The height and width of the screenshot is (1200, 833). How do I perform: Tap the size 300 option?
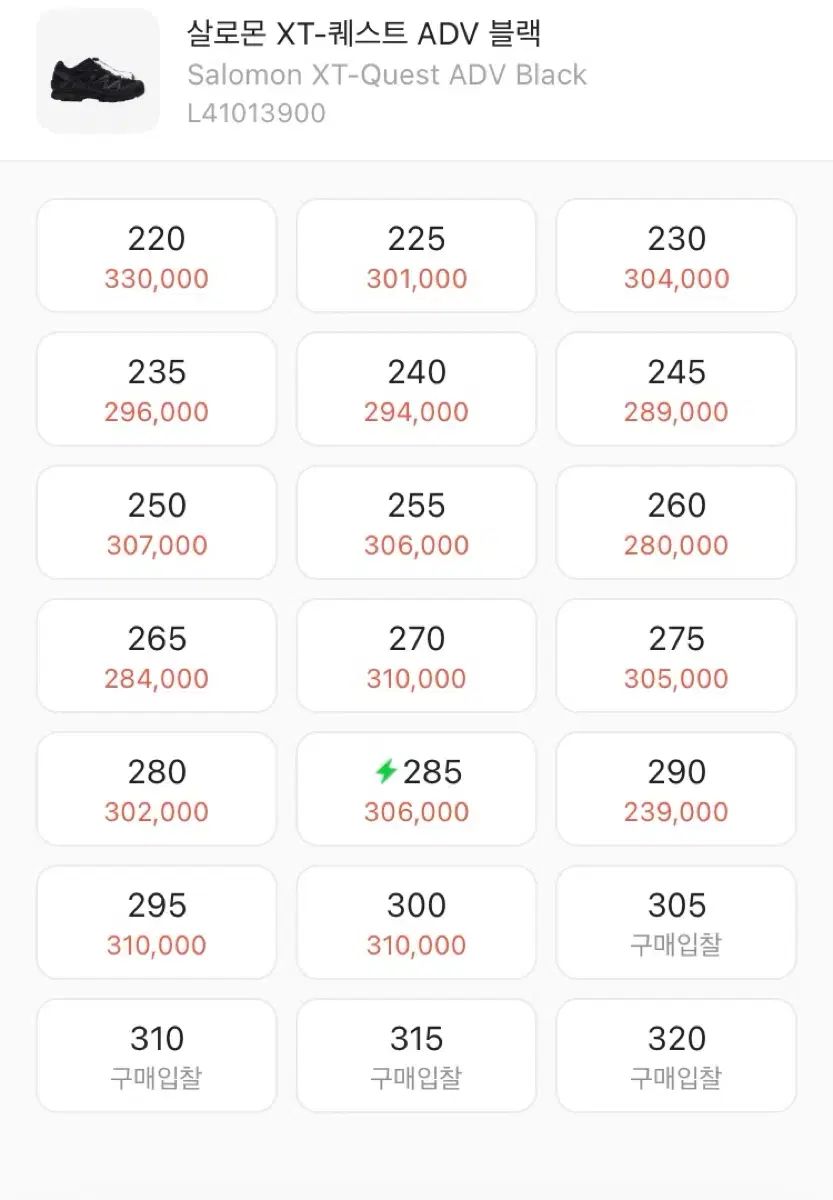tap(416, 922)
